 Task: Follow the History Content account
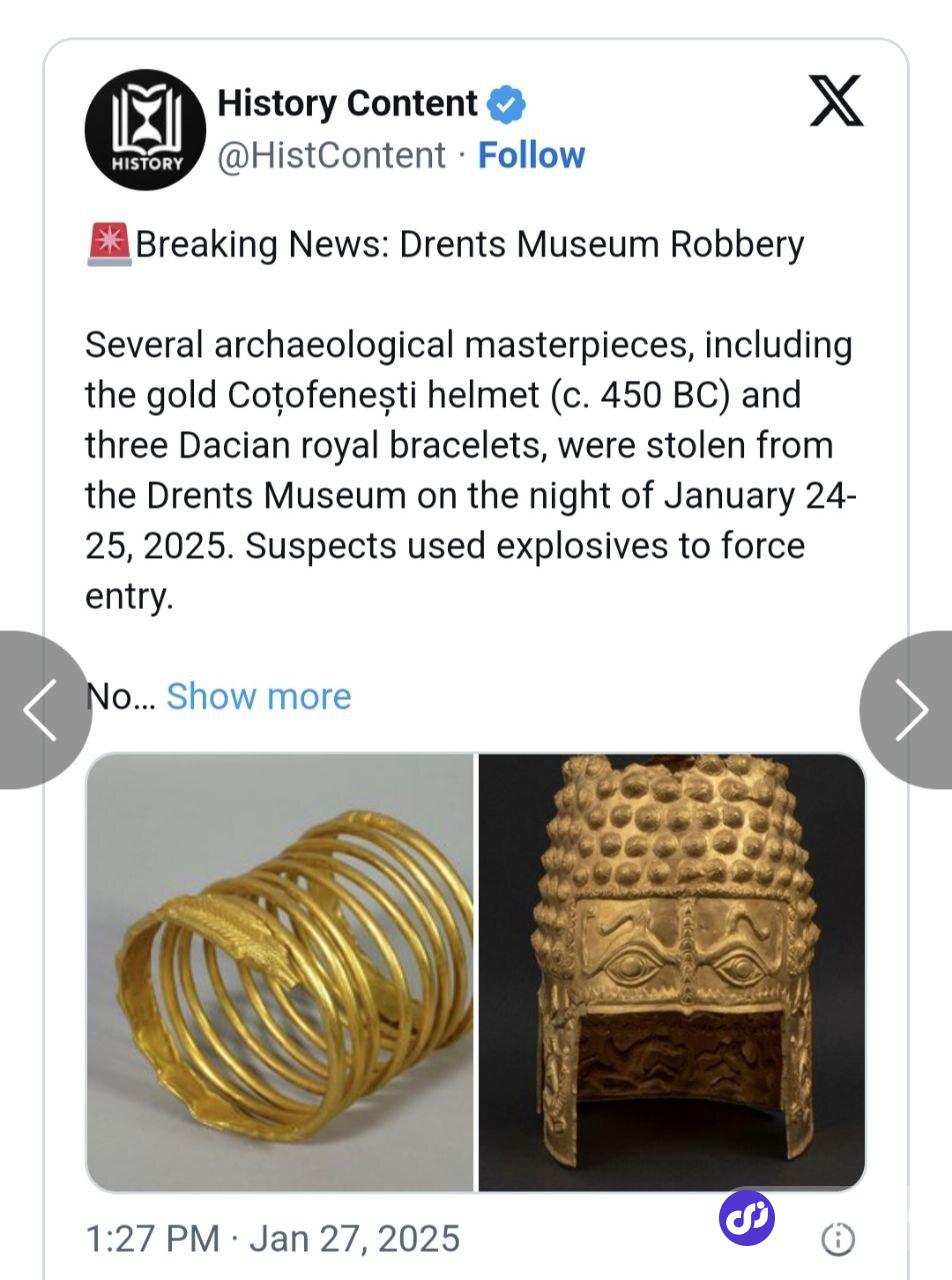point(531,155)
